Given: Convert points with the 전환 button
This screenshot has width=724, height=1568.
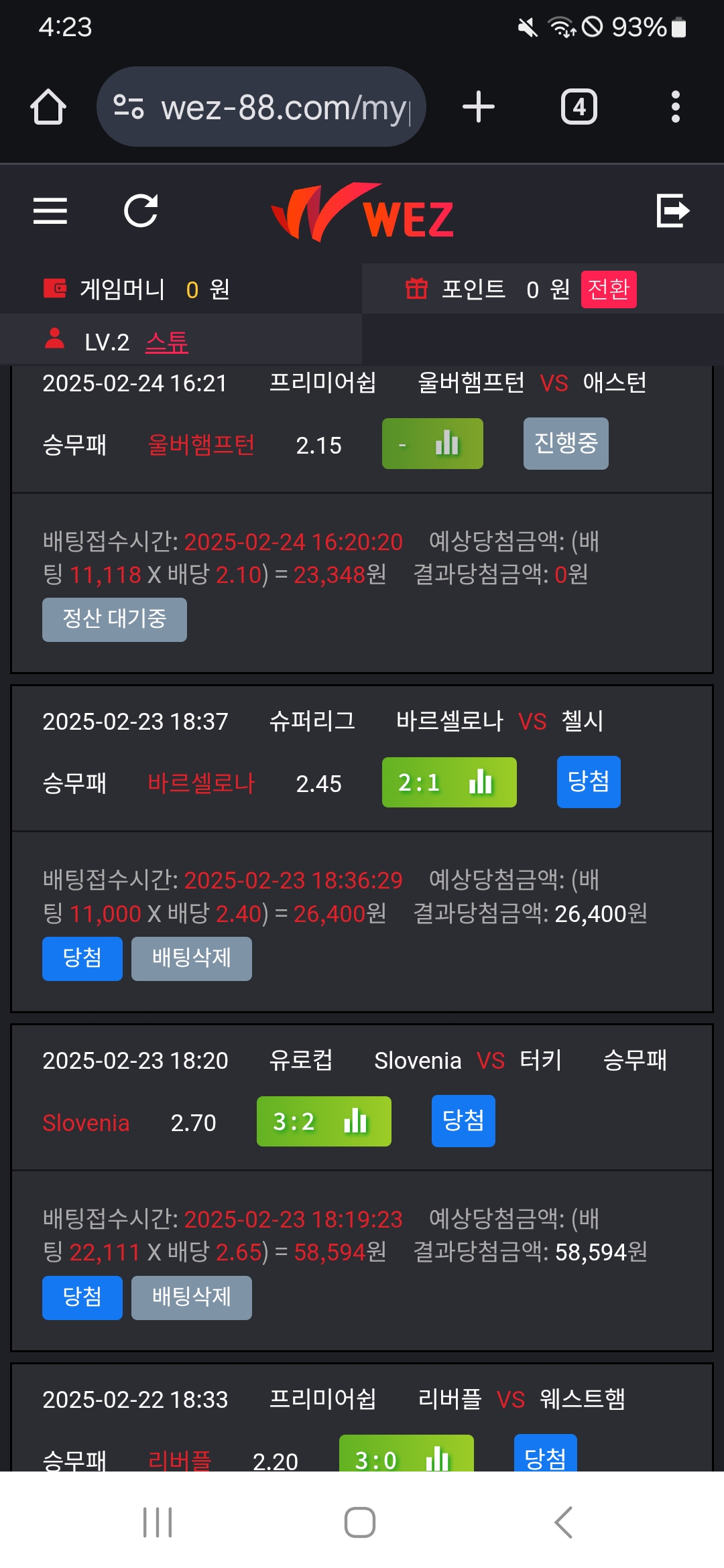Looking at the screenshot, I should click(x=608, y=289).
